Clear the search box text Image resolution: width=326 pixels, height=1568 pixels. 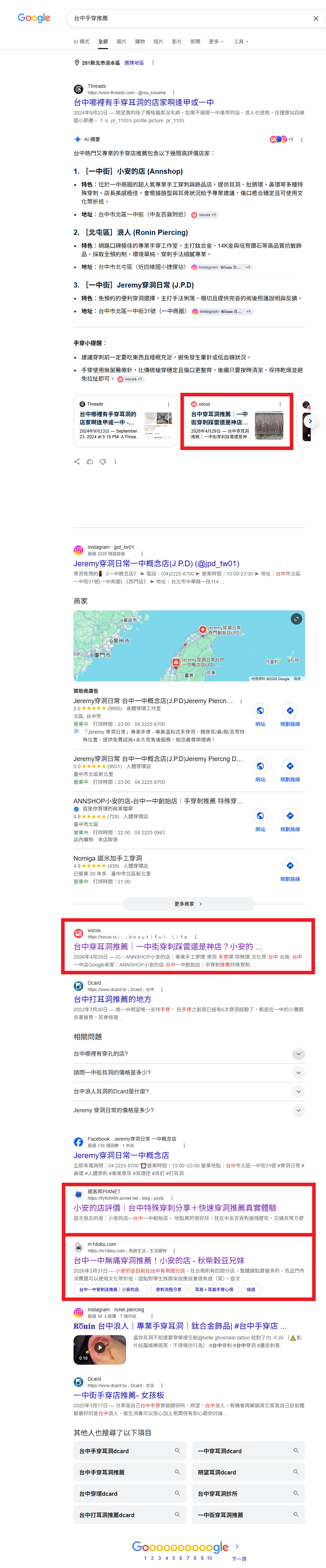(x=316, y=18)
